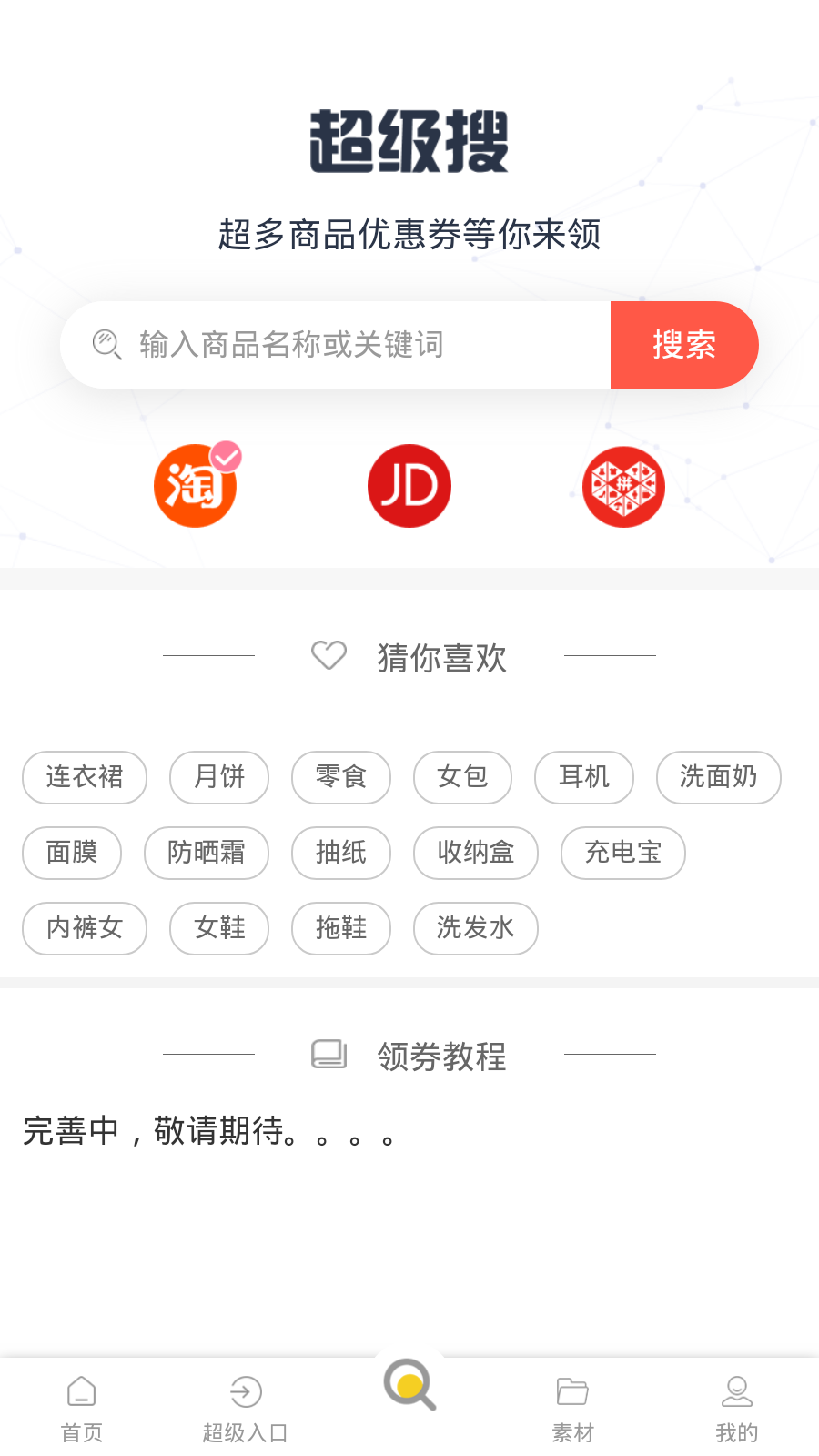
Task: Tap the 女包 keyword chip
Action: (x=462, y=777)
